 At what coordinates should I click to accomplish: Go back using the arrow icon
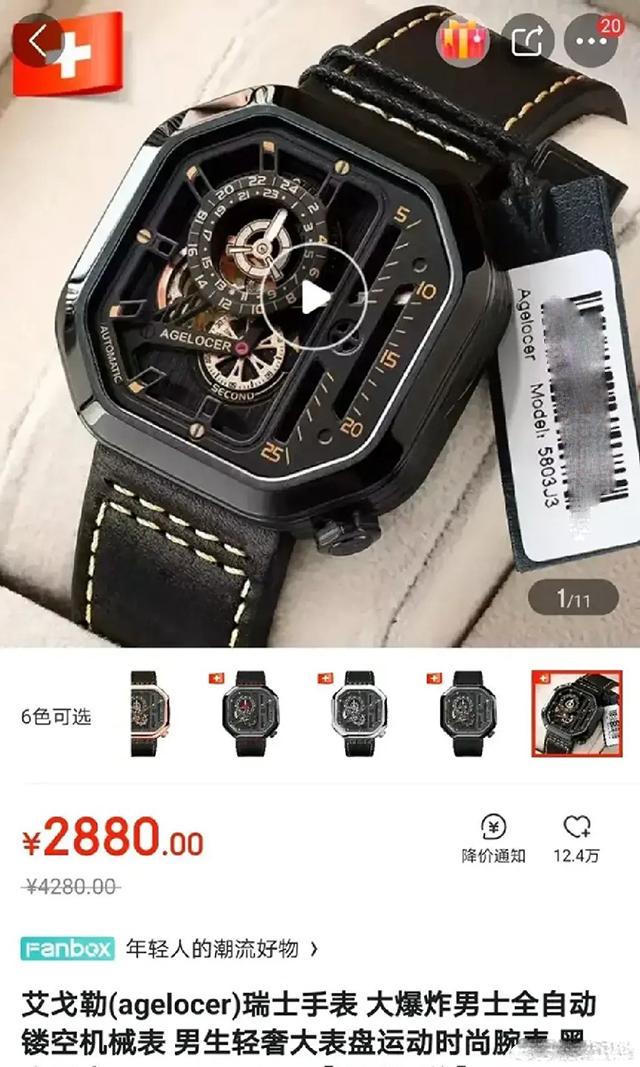pyautogui.click(x=38, y=41)
